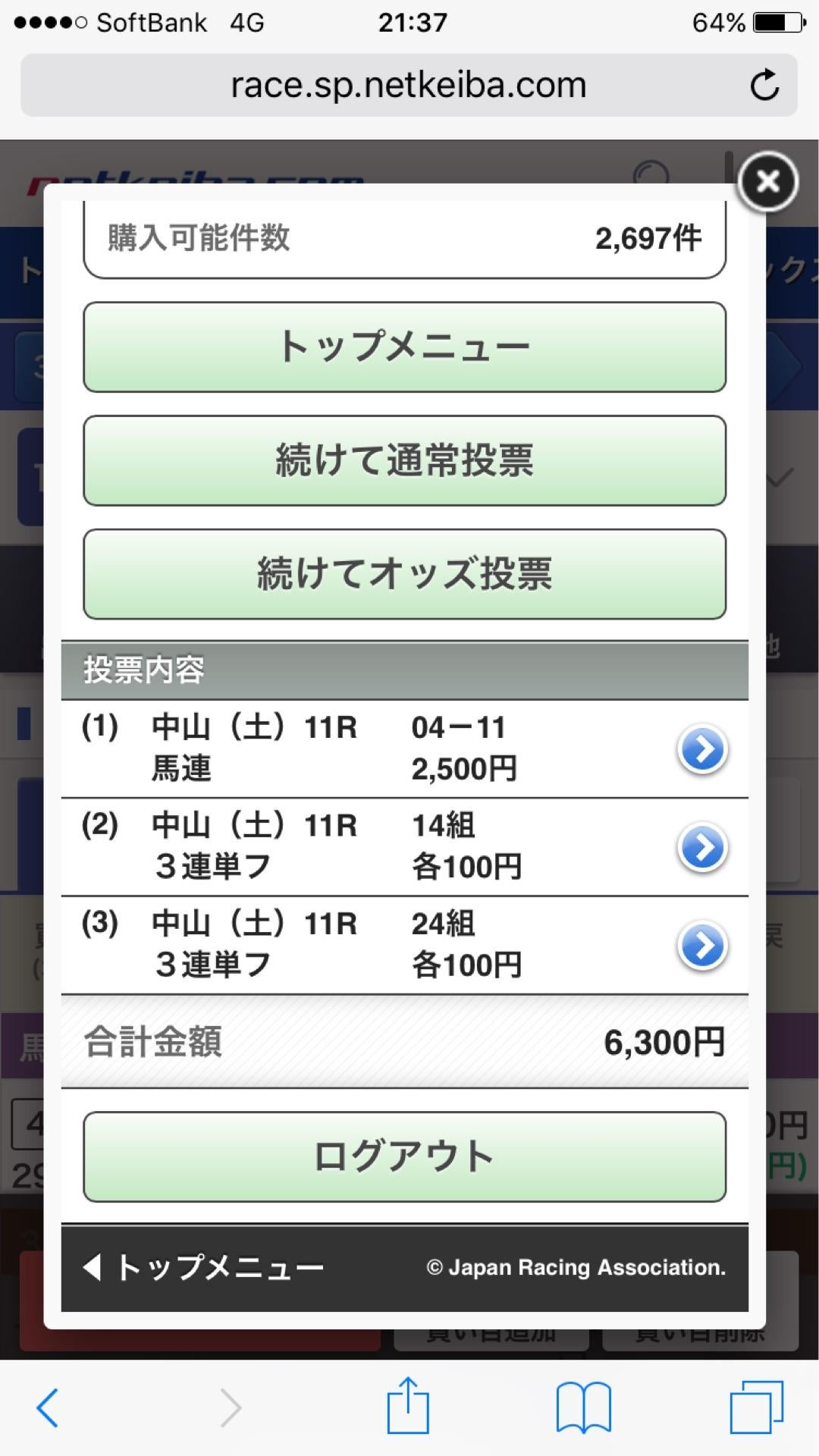
Task: Go back in Safari browser
Action: point(47,1408)
